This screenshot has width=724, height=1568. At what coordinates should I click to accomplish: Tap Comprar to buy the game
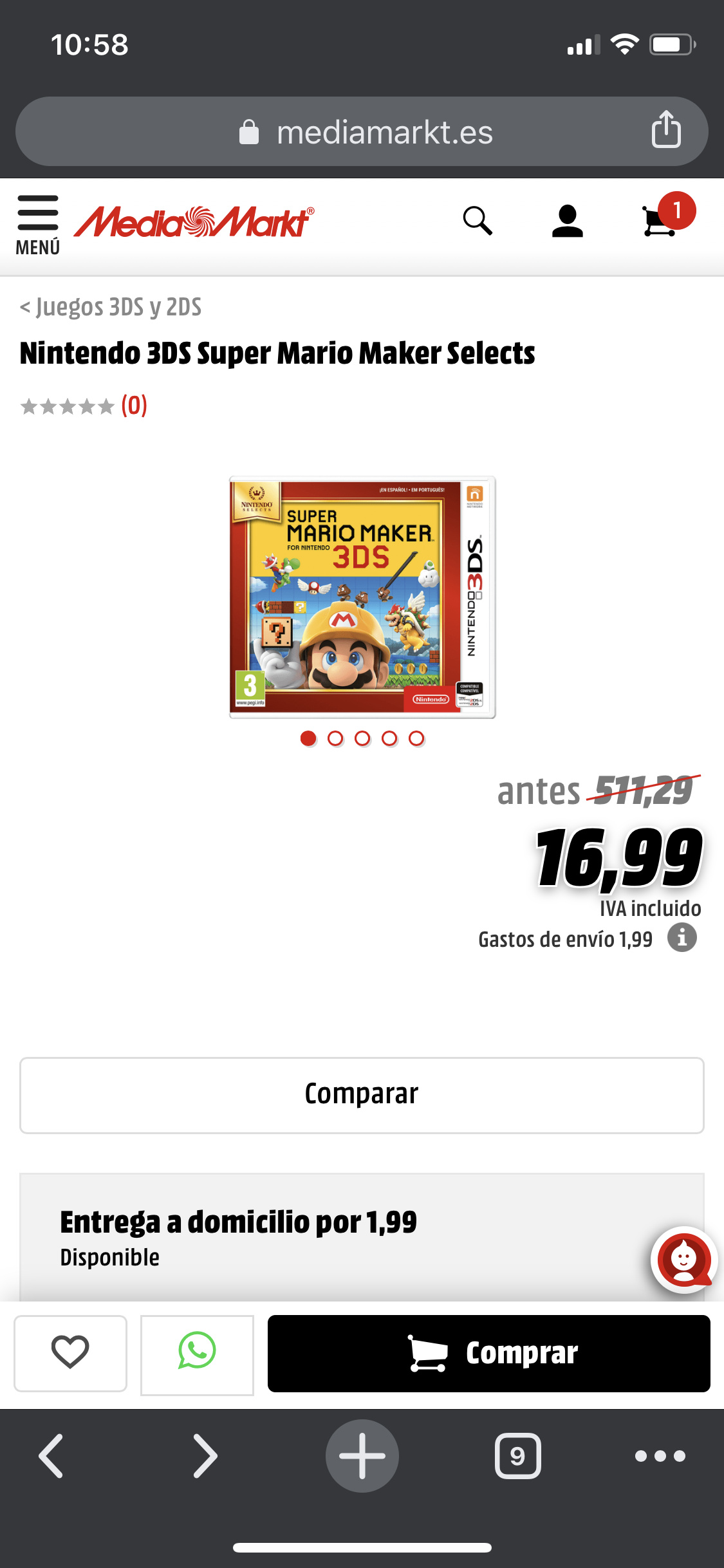pos(489,1353)
